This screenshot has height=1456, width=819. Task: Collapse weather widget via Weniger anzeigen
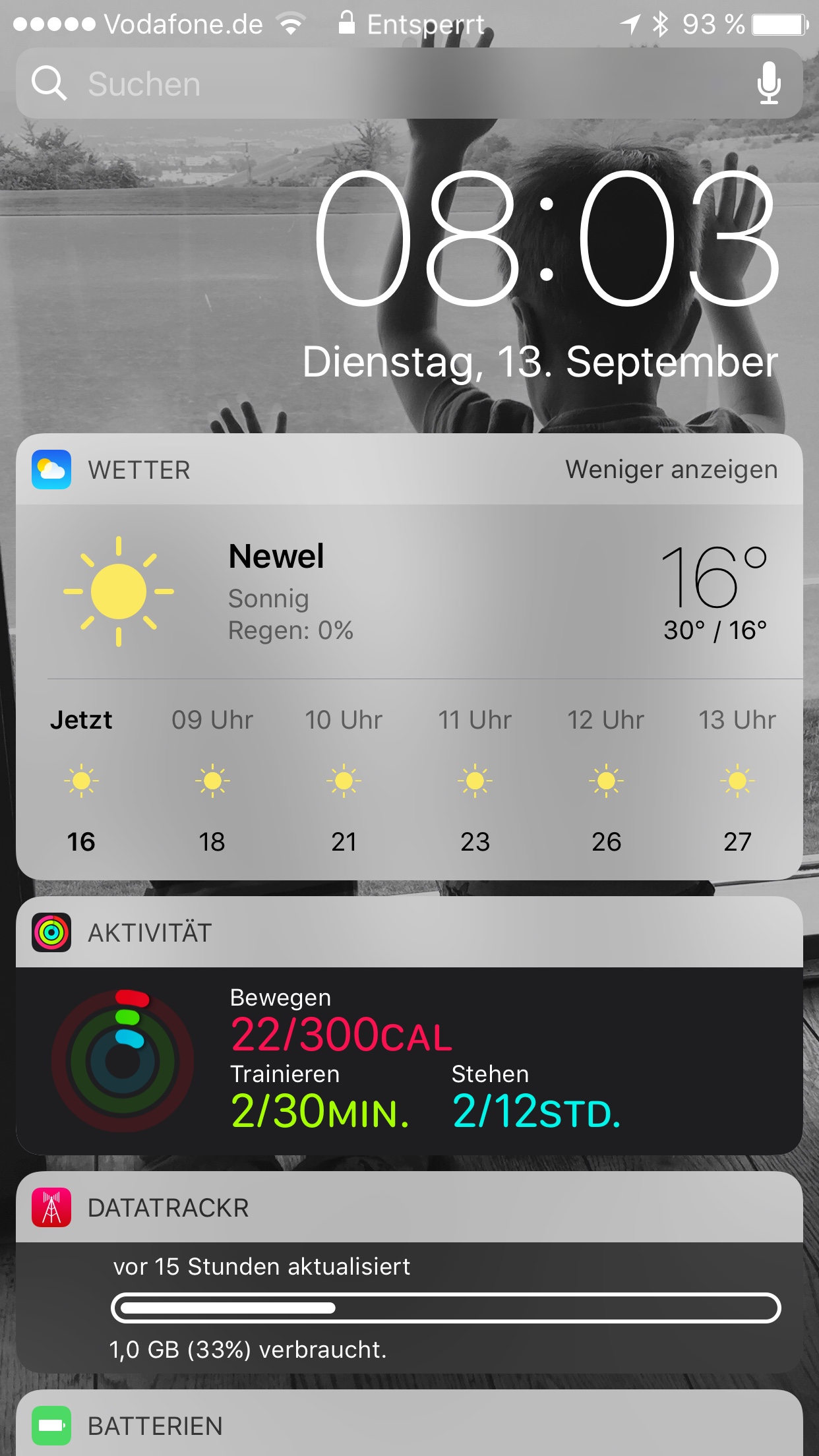tap(671, 470)
